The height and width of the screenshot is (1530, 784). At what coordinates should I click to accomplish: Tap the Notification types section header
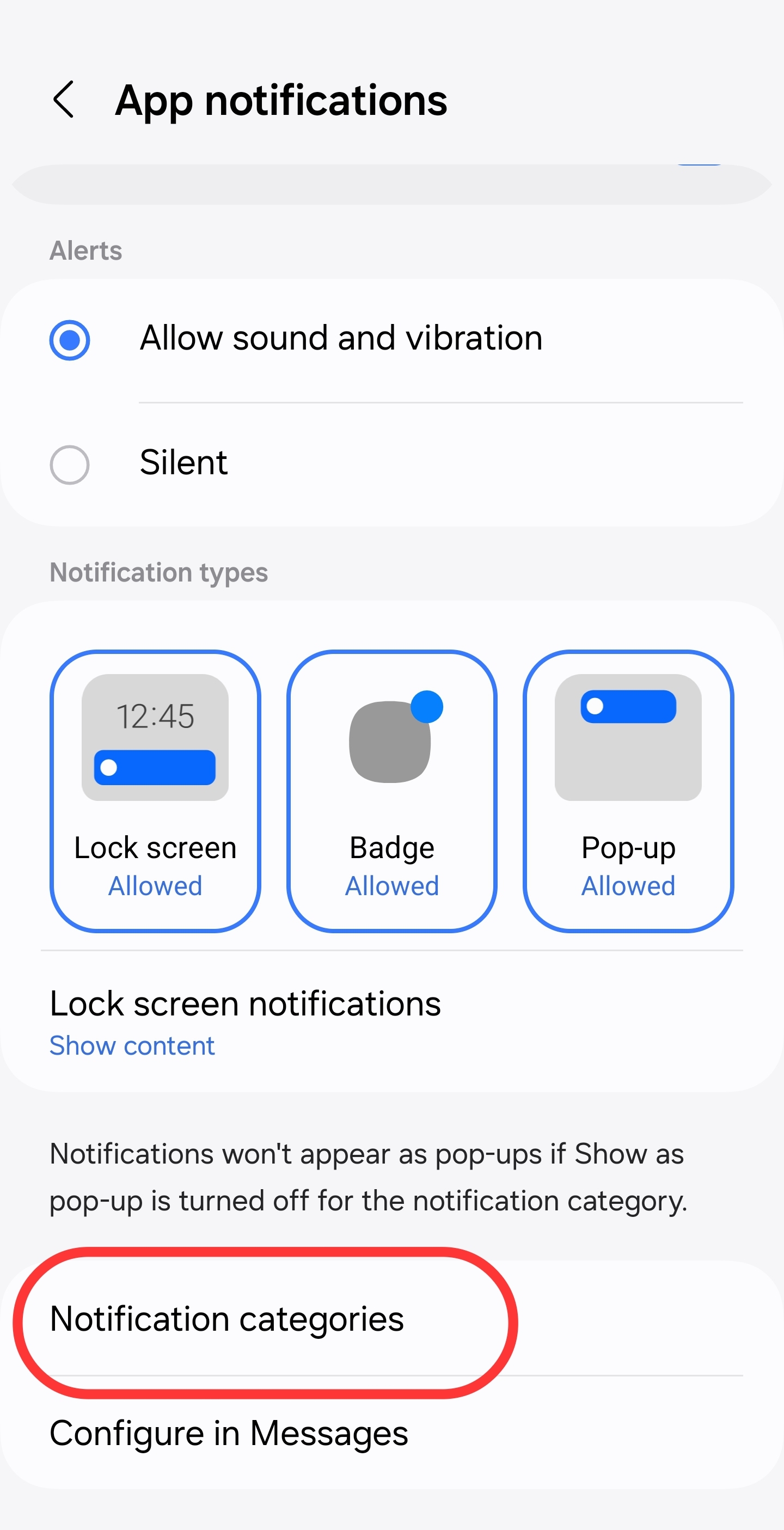158,572
